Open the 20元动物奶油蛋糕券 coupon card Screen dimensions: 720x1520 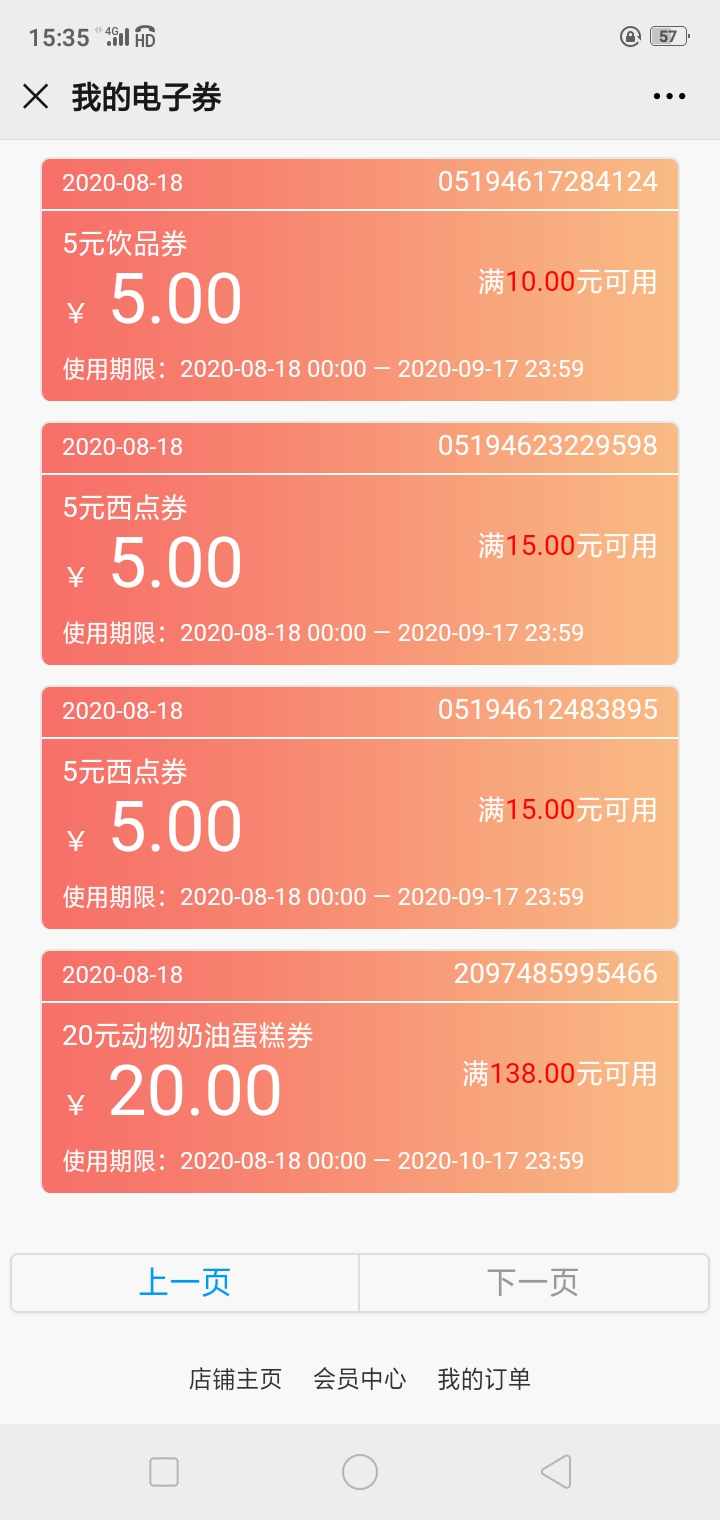point(360,1072)
